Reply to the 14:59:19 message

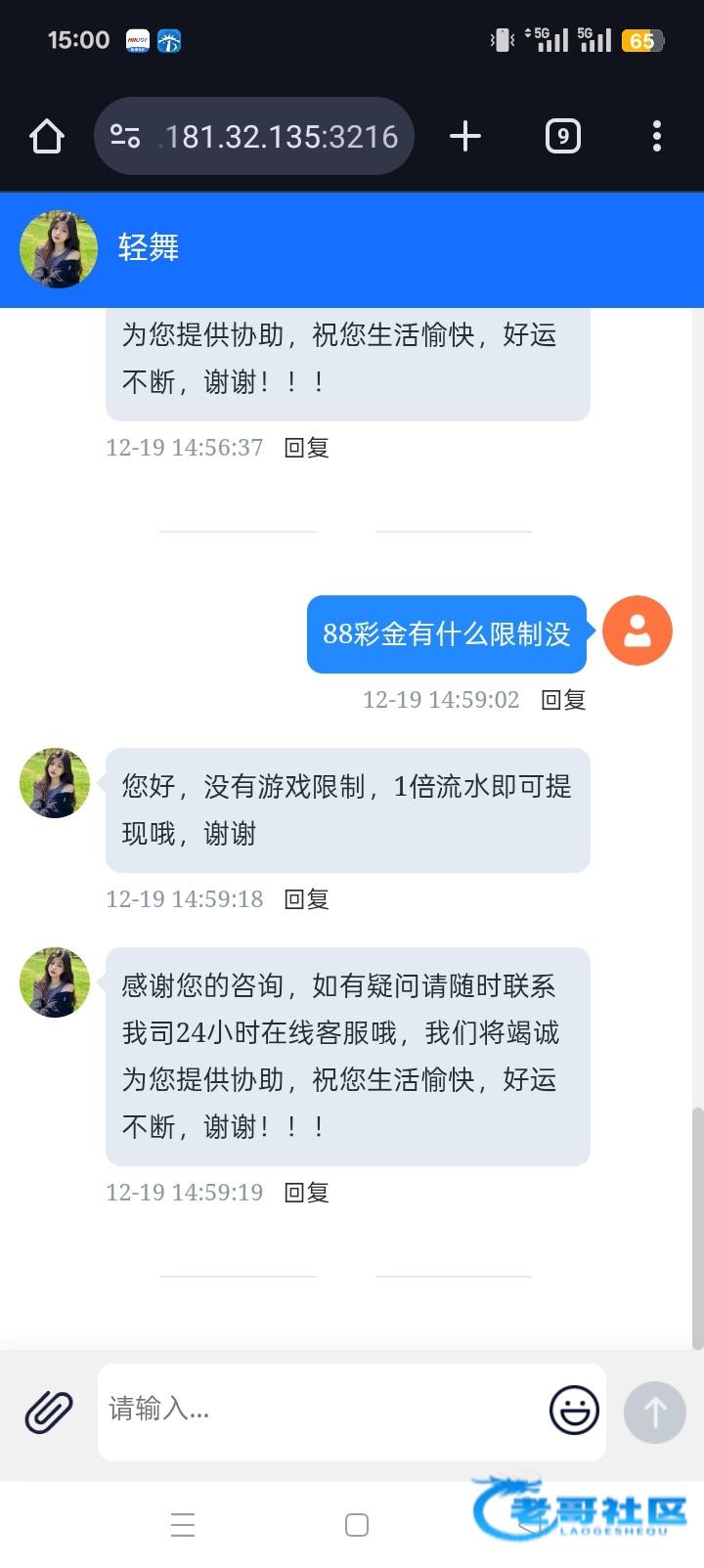click(306, 1193)
